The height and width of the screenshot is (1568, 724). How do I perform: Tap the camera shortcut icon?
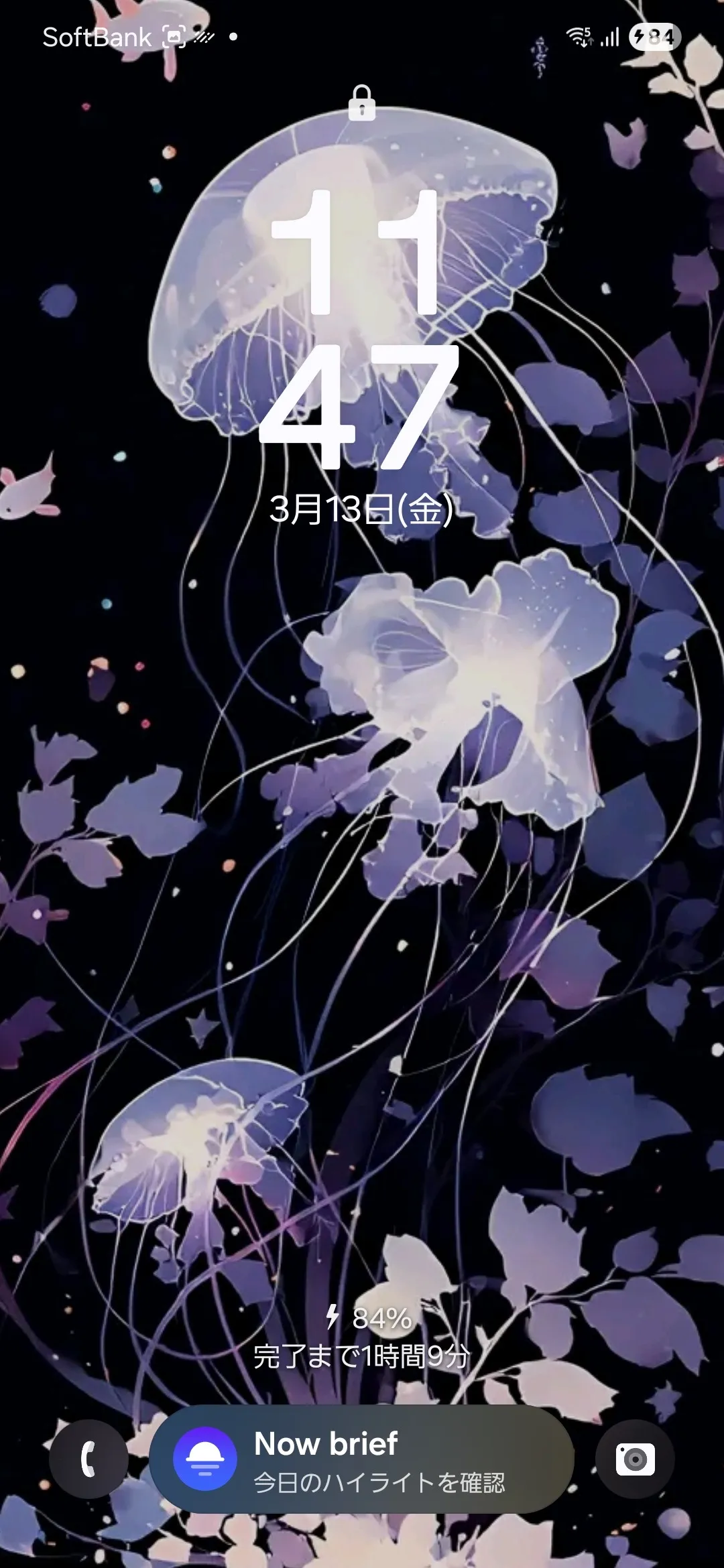pyautogui.click(x=635, y=1459)
